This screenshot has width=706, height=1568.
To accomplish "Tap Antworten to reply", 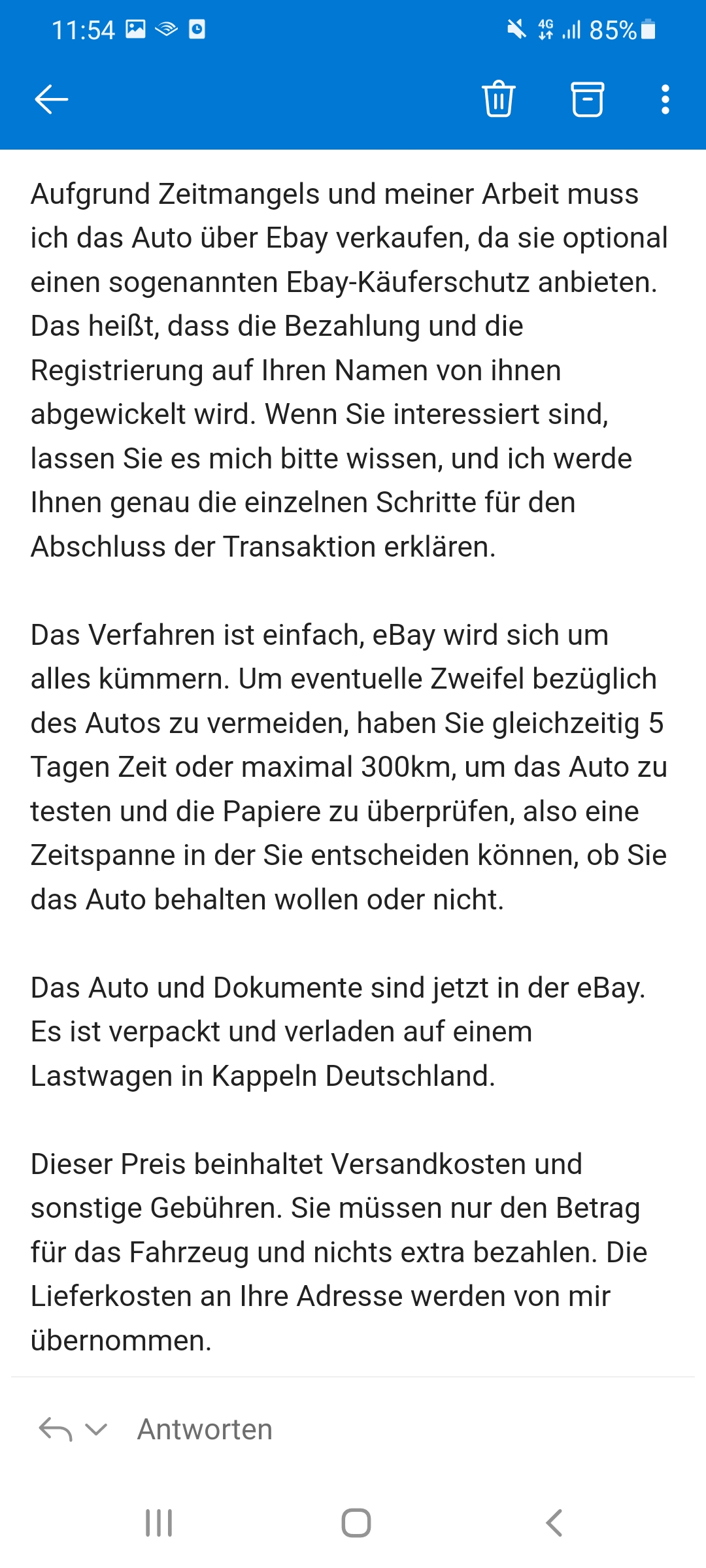I will coord(204,1429).
